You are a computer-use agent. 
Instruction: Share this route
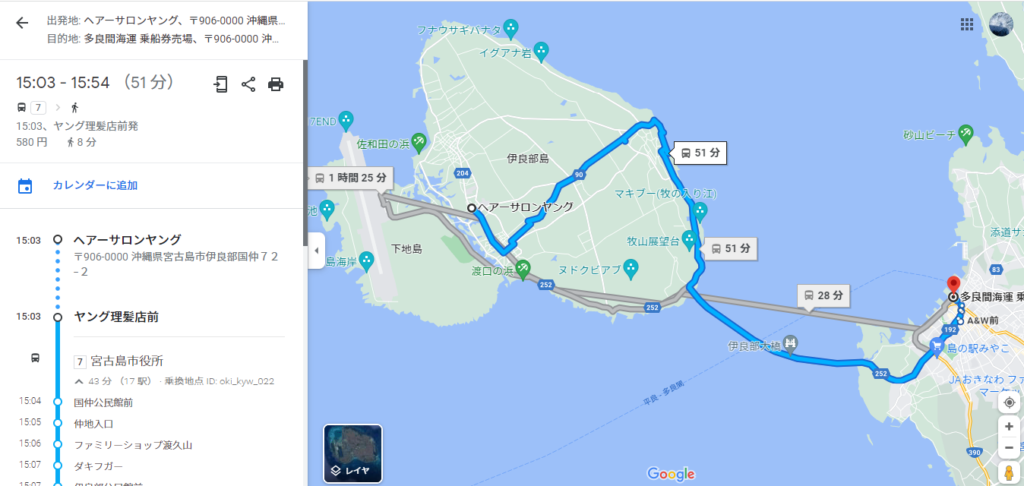[x=249, y=84]
